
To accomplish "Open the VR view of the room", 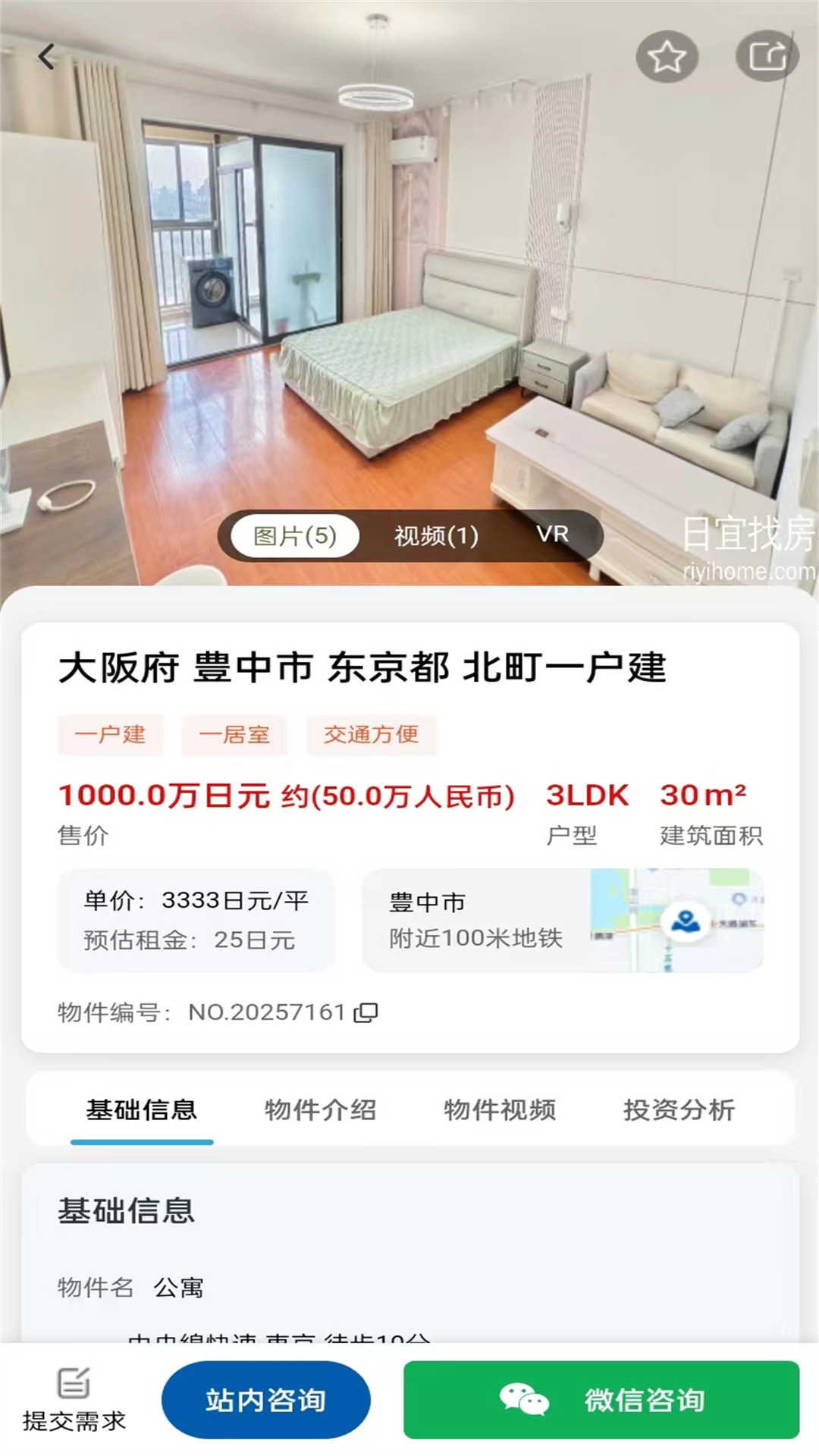I will coord(552,534).
